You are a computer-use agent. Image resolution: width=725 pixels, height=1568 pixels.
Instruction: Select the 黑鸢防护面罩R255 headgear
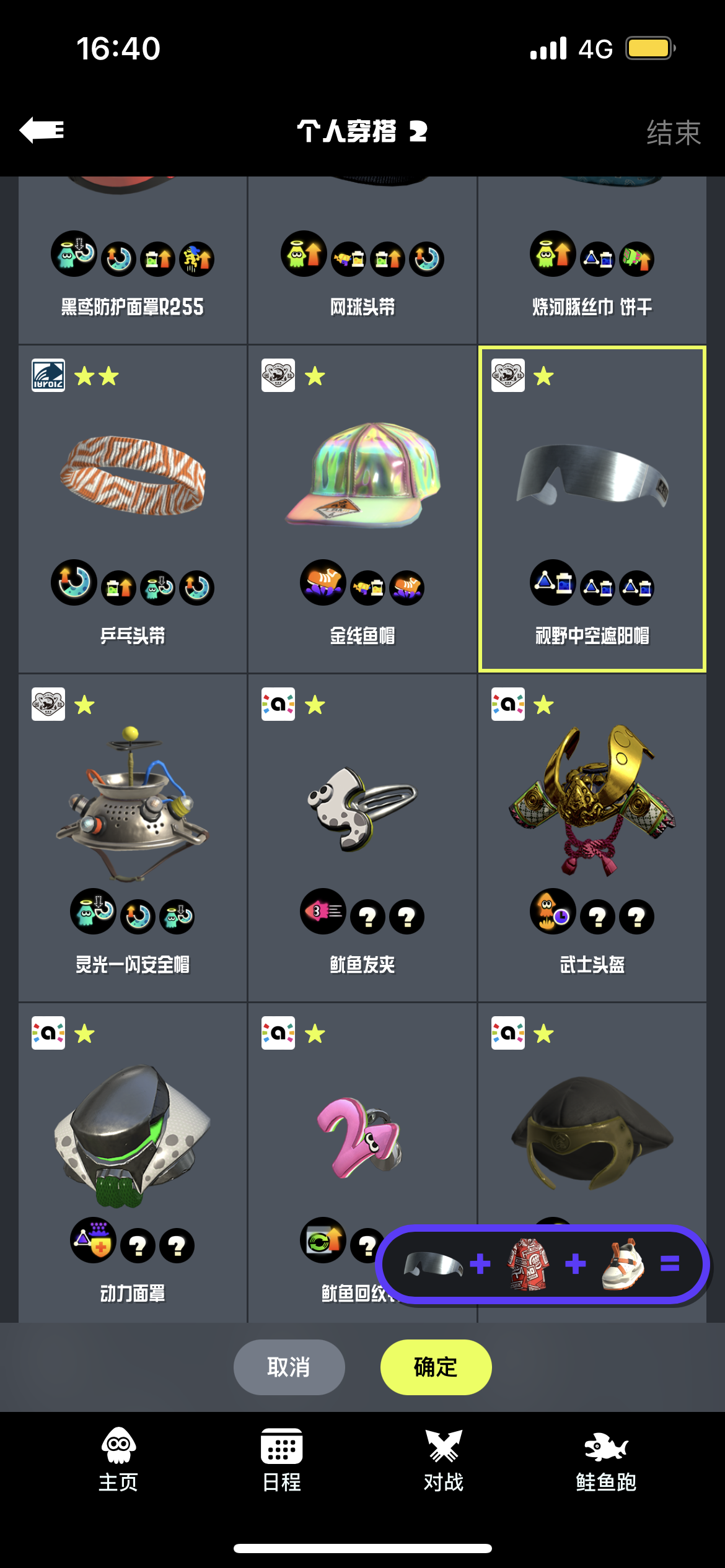(x=133, y=260)
